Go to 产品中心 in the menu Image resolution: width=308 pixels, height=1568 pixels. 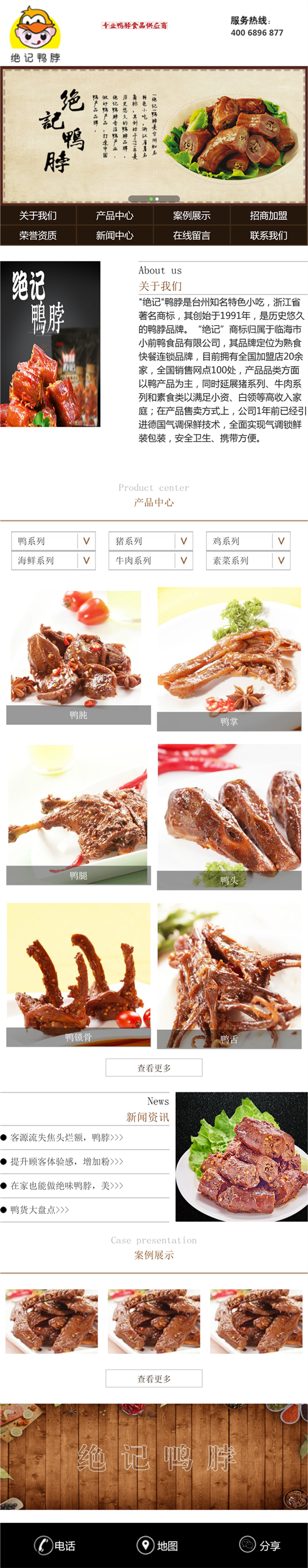click(x=115, y=215)
